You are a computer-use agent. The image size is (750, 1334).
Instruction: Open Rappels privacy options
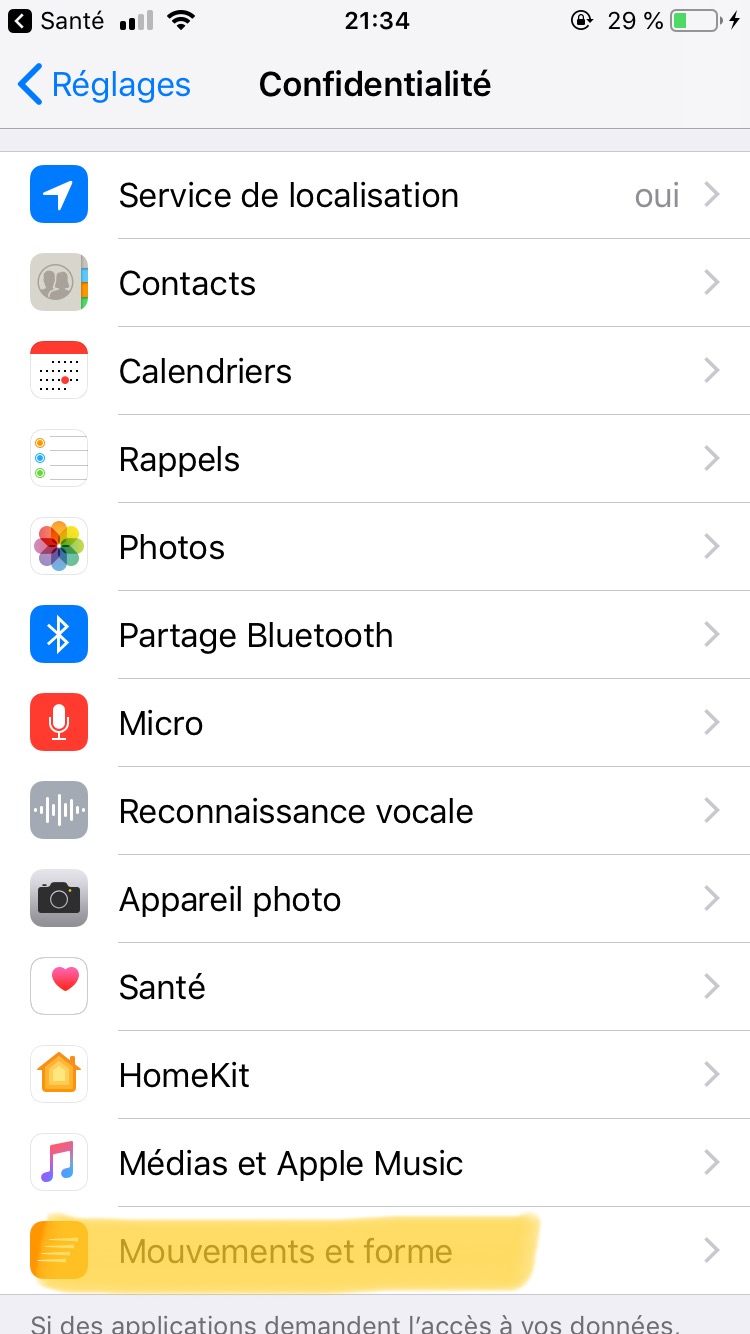coord(180,460)
